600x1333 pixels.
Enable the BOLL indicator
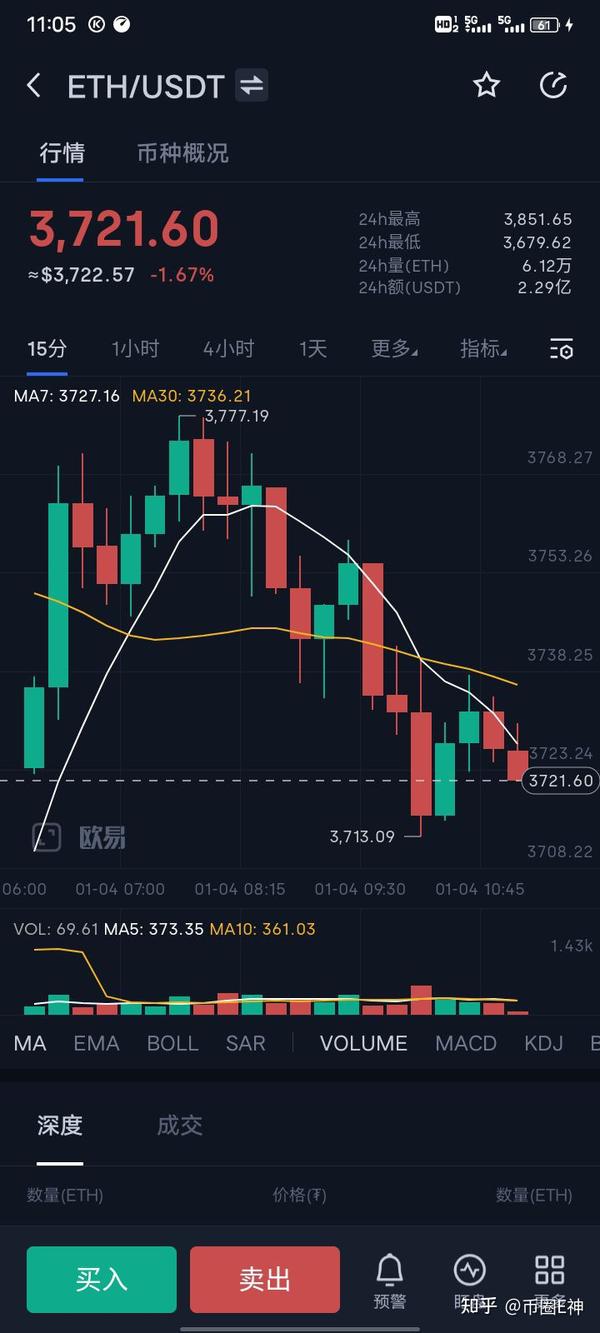[172, 1043]
